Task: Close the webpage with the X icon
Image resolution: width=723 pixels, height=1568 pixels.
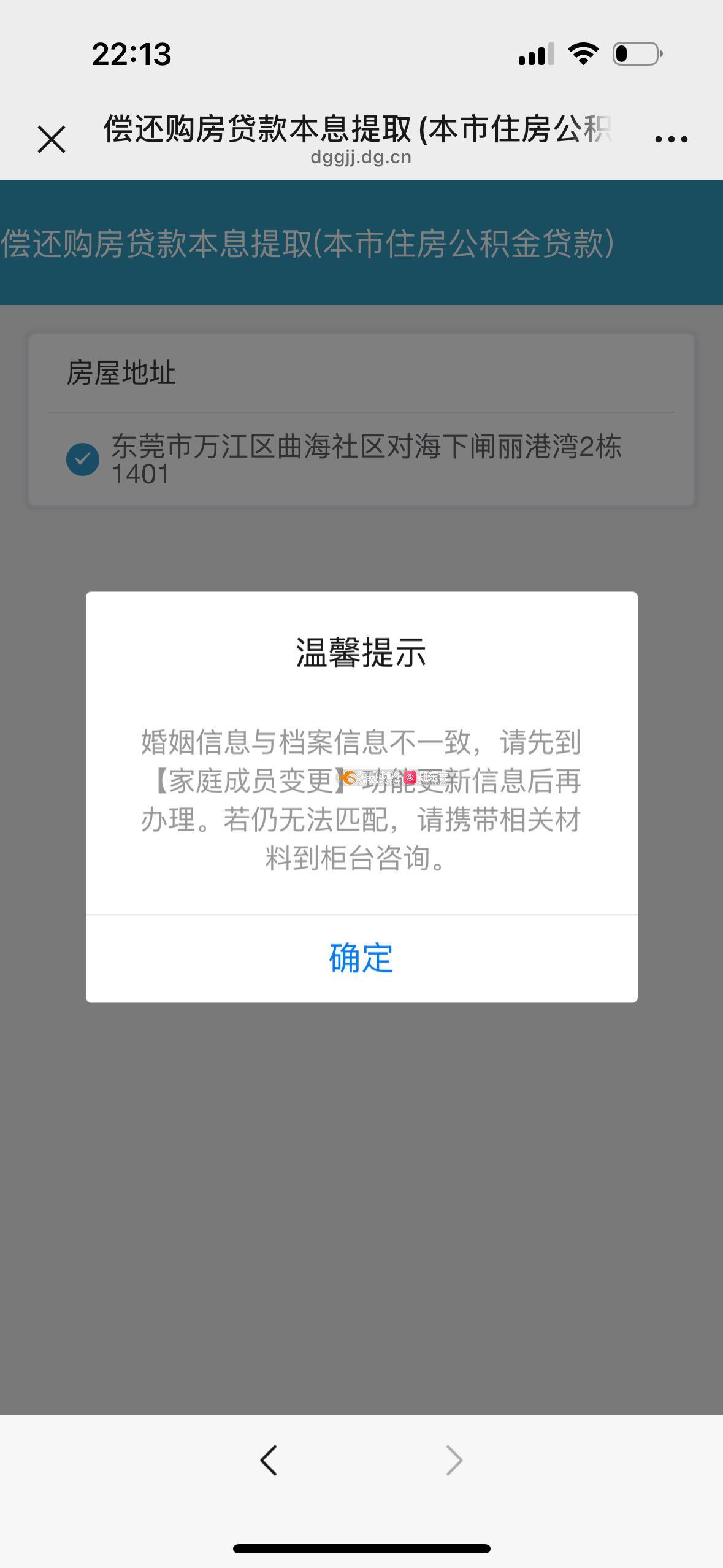Action: click(52, 139)
